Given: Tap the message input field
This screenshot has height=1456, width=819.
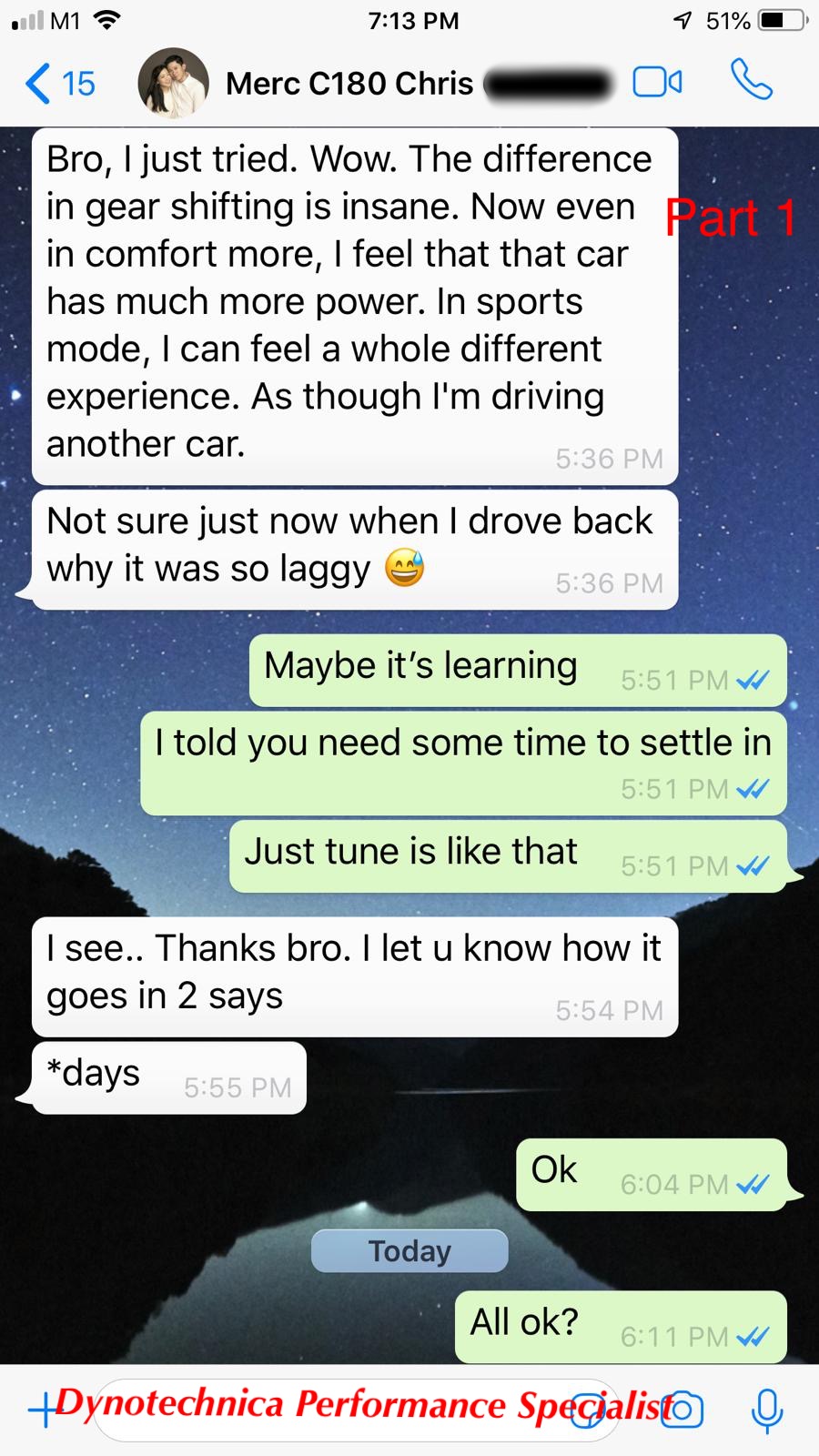Looking at the screenshot, I should point(356,1410).
